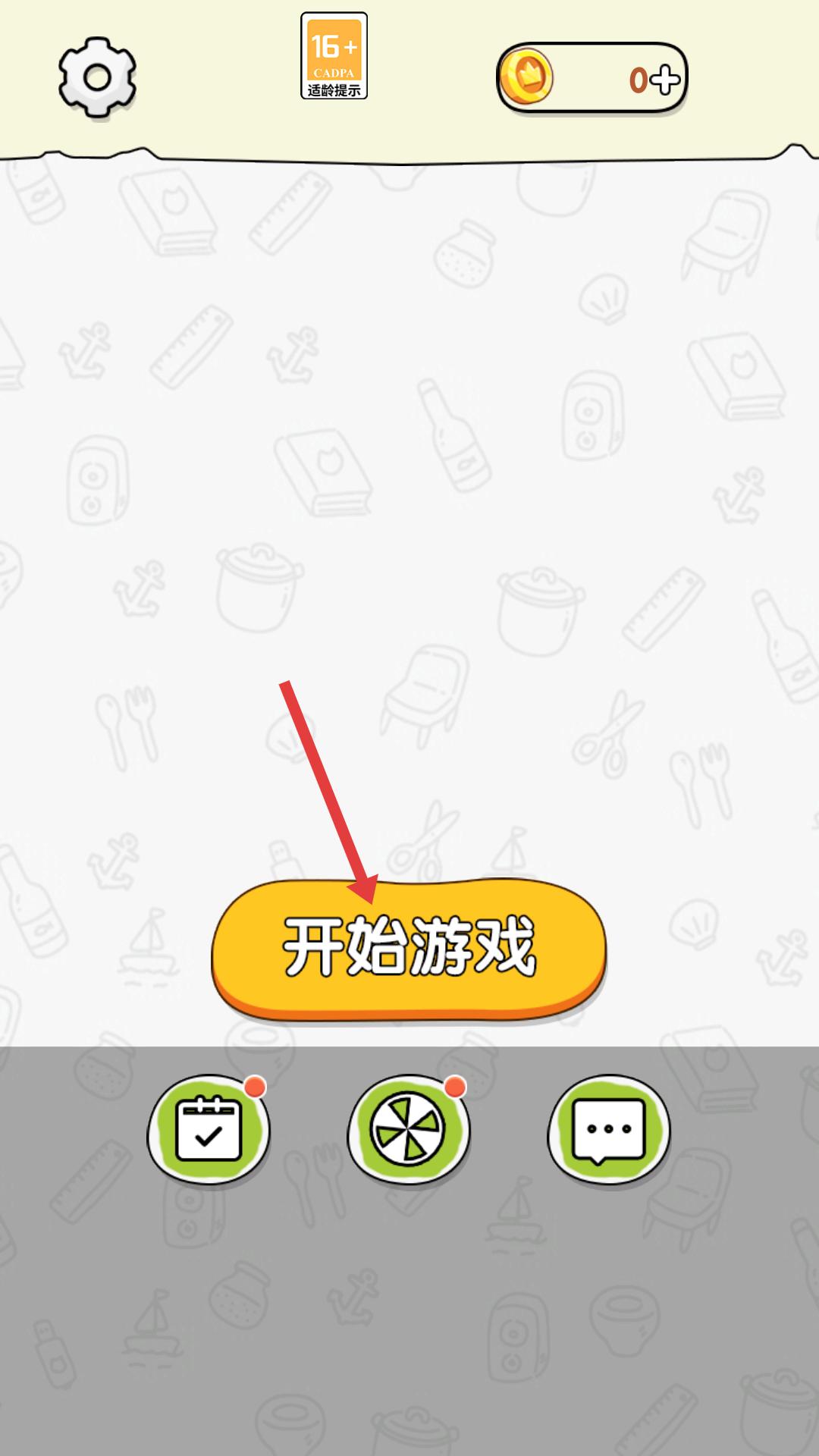View the 16+ age rating notice
Screen dimensions: 819x1456
334,56
